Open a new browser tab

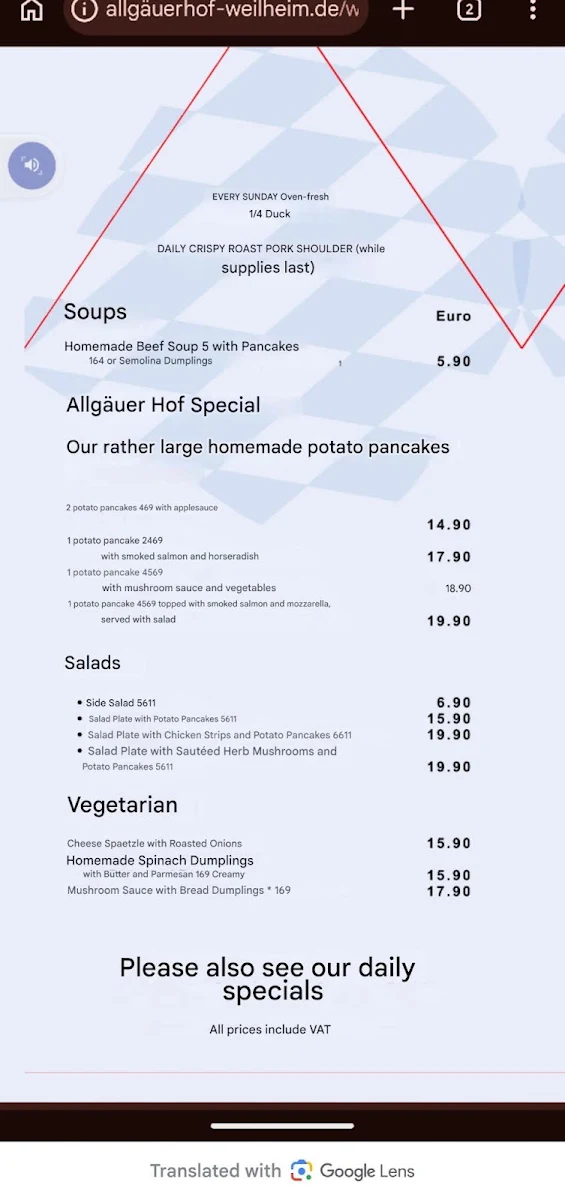pyautogui.click(x=403, y=10)
